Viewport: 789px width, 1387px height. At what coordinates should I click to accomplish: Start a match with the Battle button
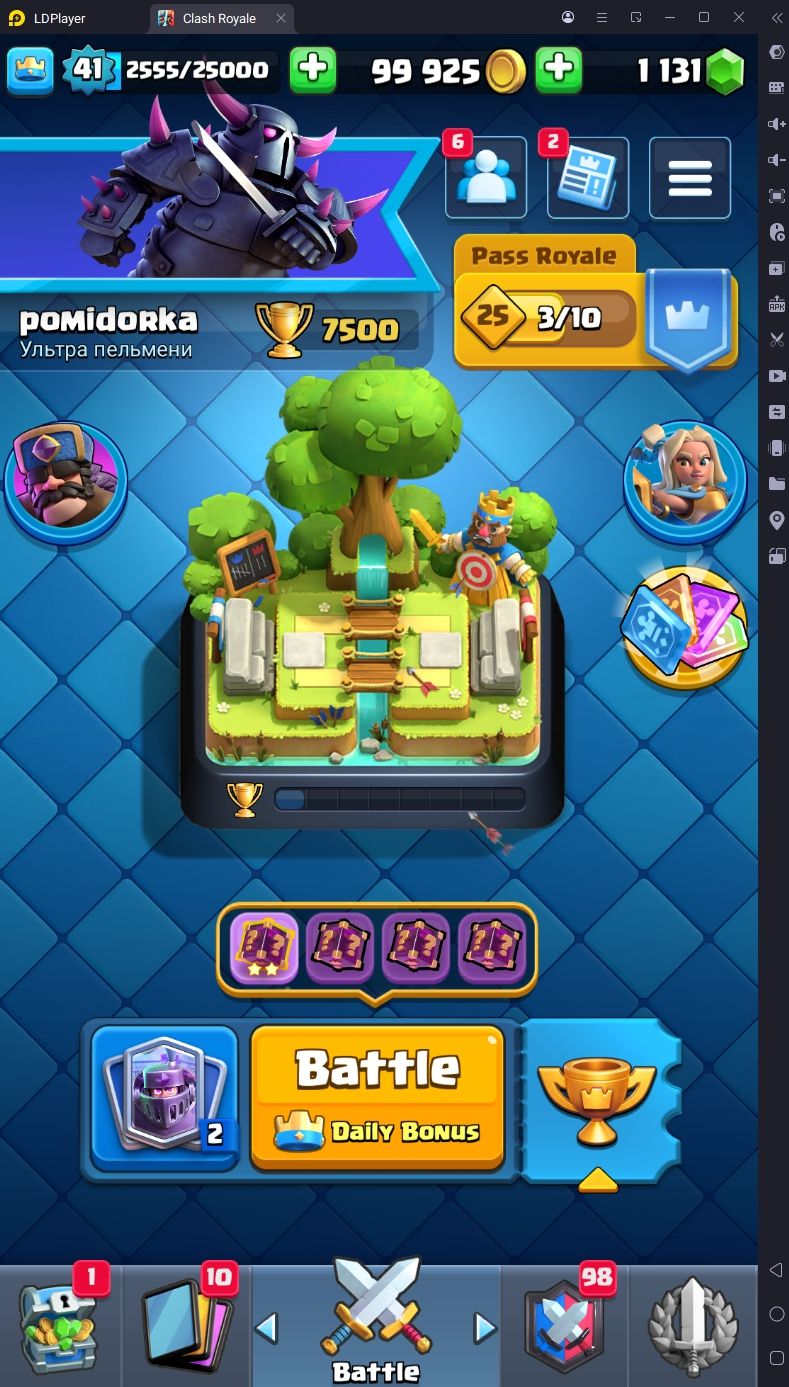click(377, 1096)
